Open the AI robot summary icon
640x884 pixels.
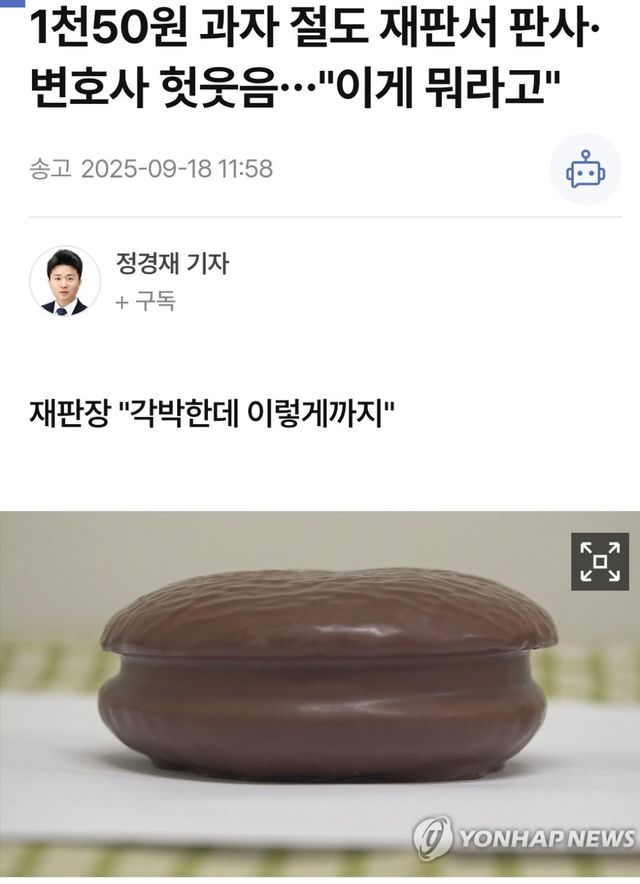point(585,170)
